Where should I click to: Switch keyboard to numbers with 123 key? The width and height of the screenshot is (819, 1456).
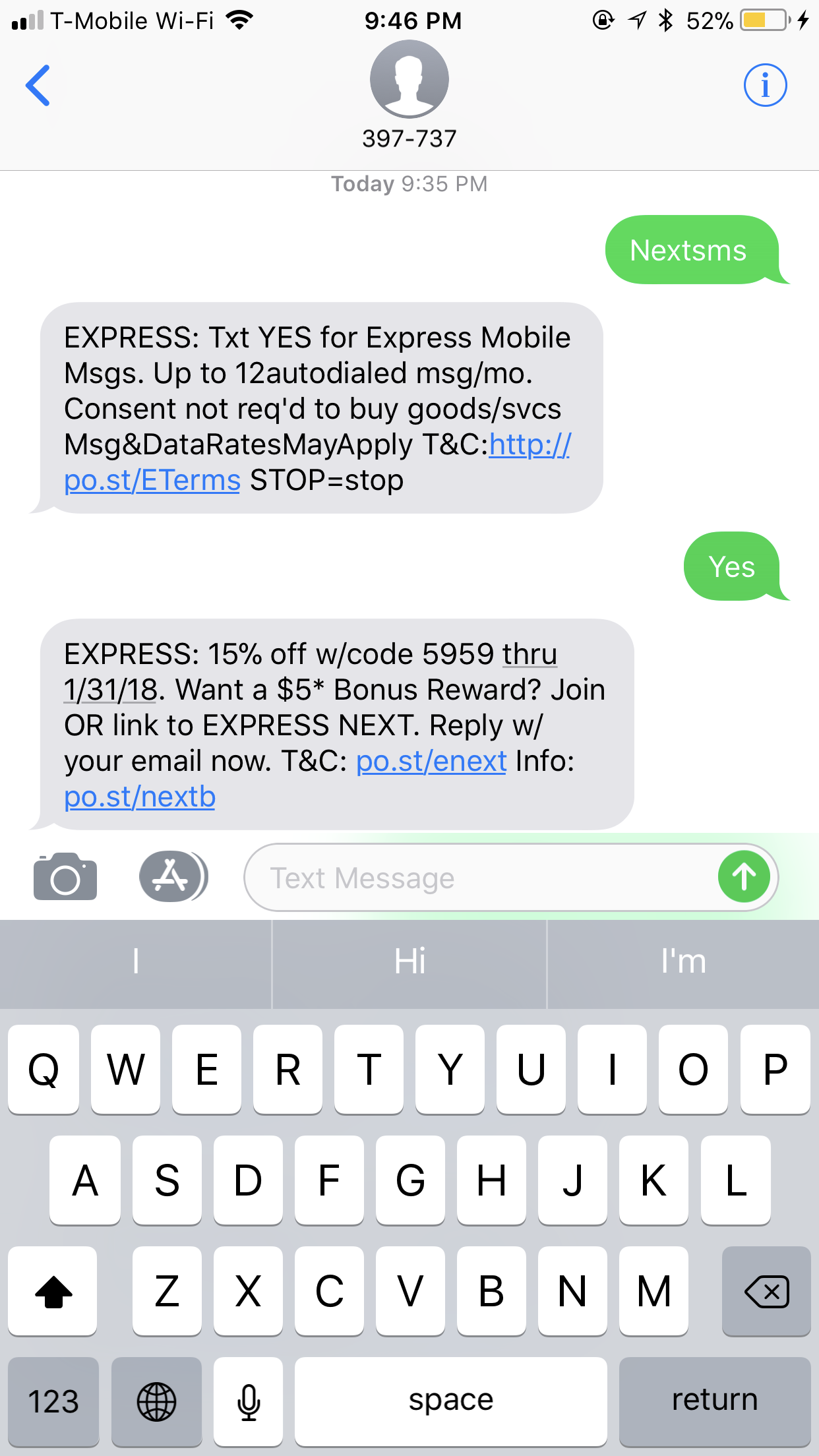point(53,1401)
